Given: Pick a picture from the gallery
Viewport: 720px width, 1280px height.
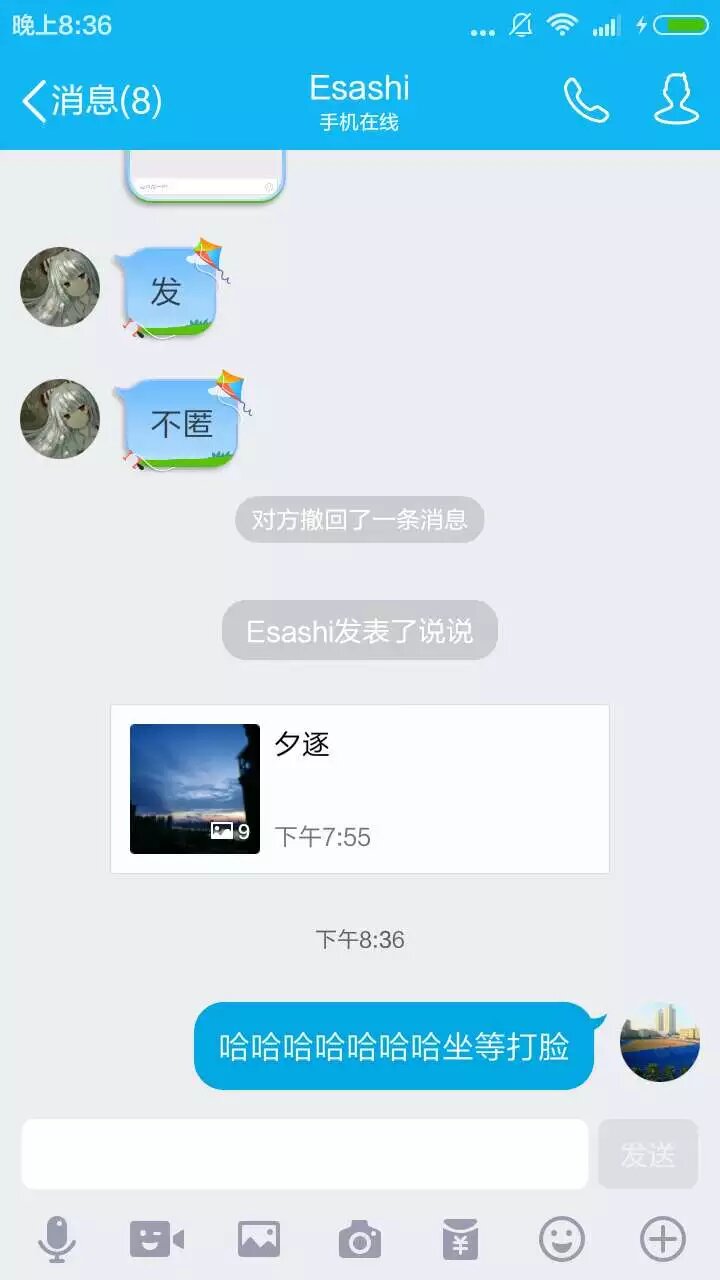Looking at the screenshot, I should pos(259,1240).
